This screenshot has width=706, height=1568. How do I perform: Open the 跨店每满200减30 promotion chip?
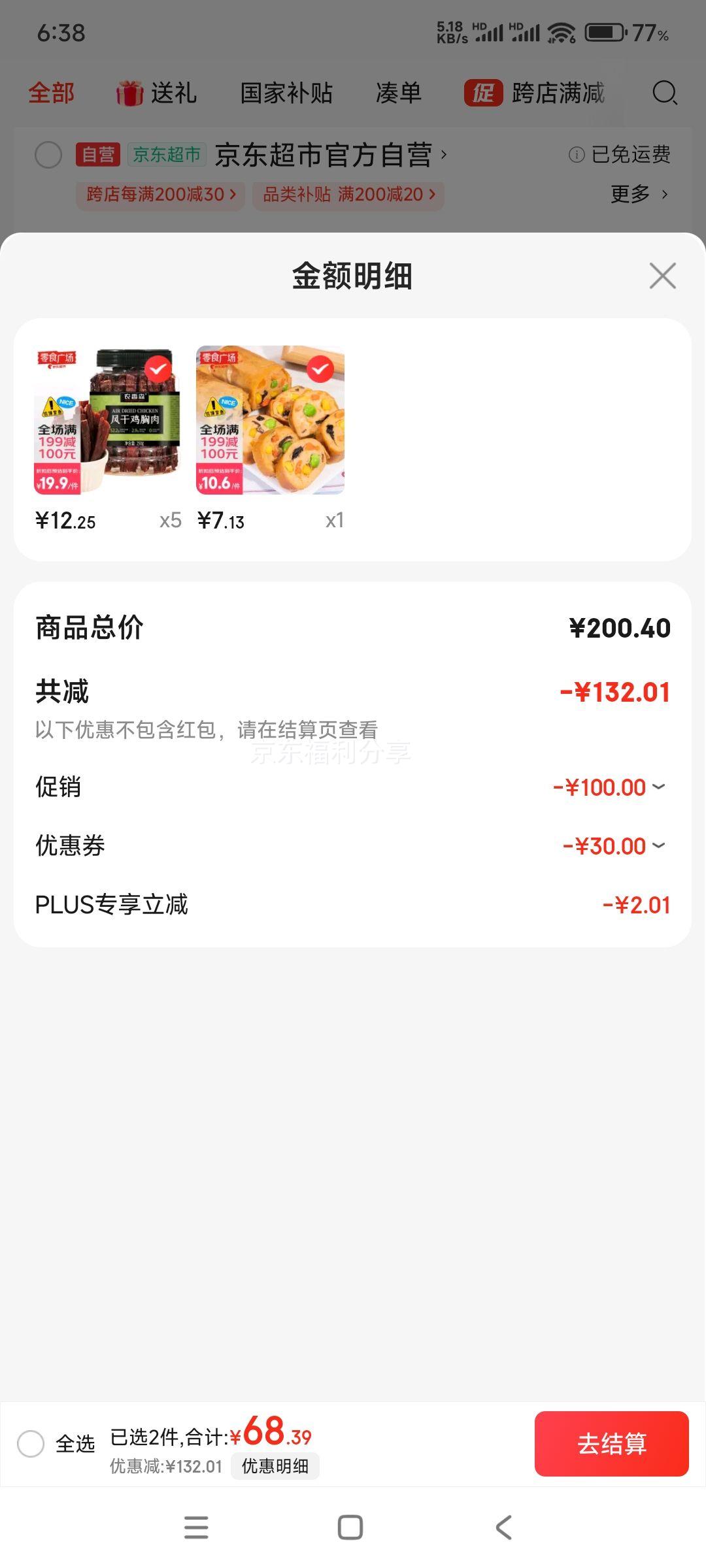tap(161, 195)
